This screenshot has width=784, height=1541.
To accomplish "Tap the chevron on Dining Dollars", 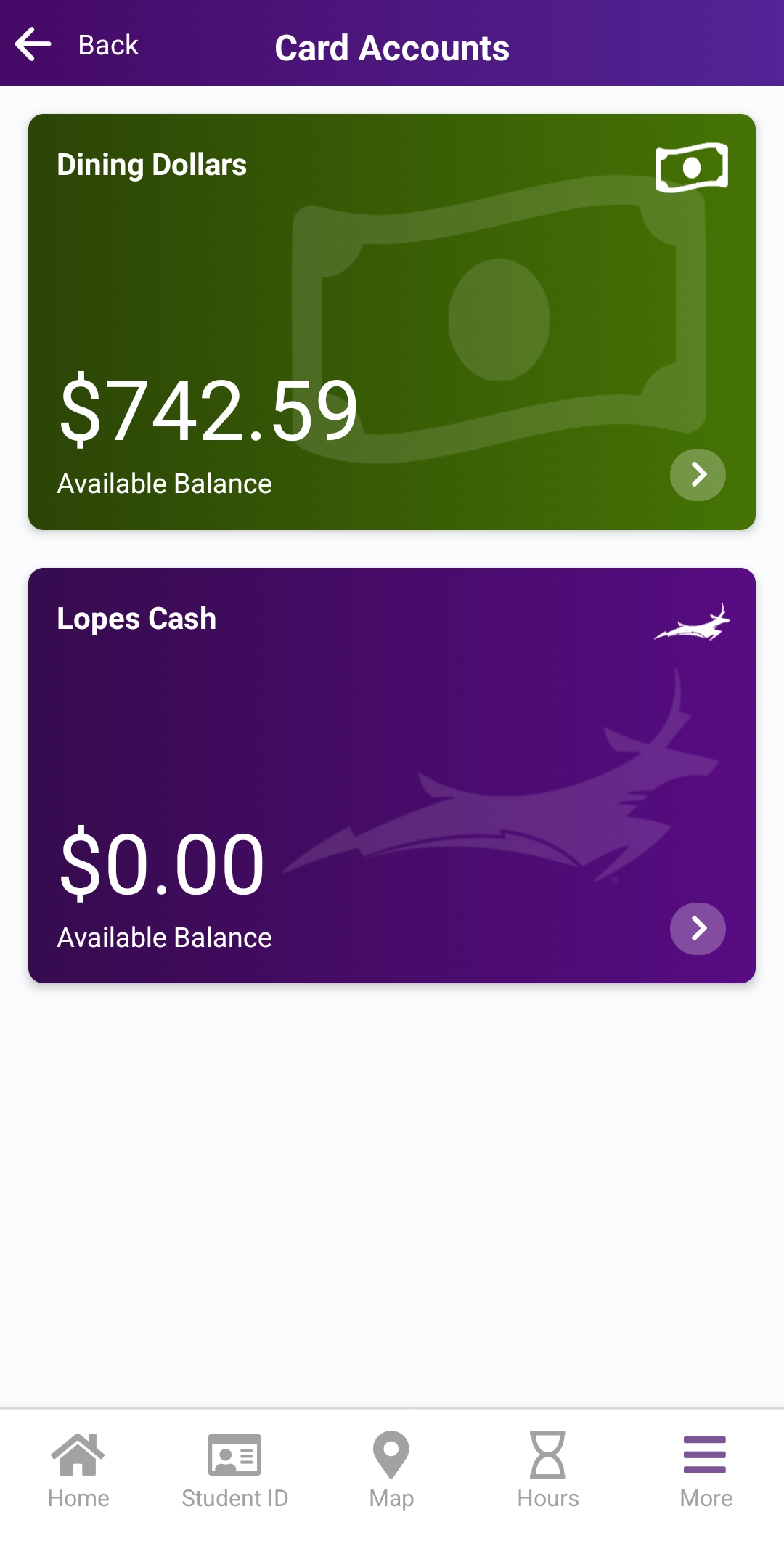I will coord(698,475).
